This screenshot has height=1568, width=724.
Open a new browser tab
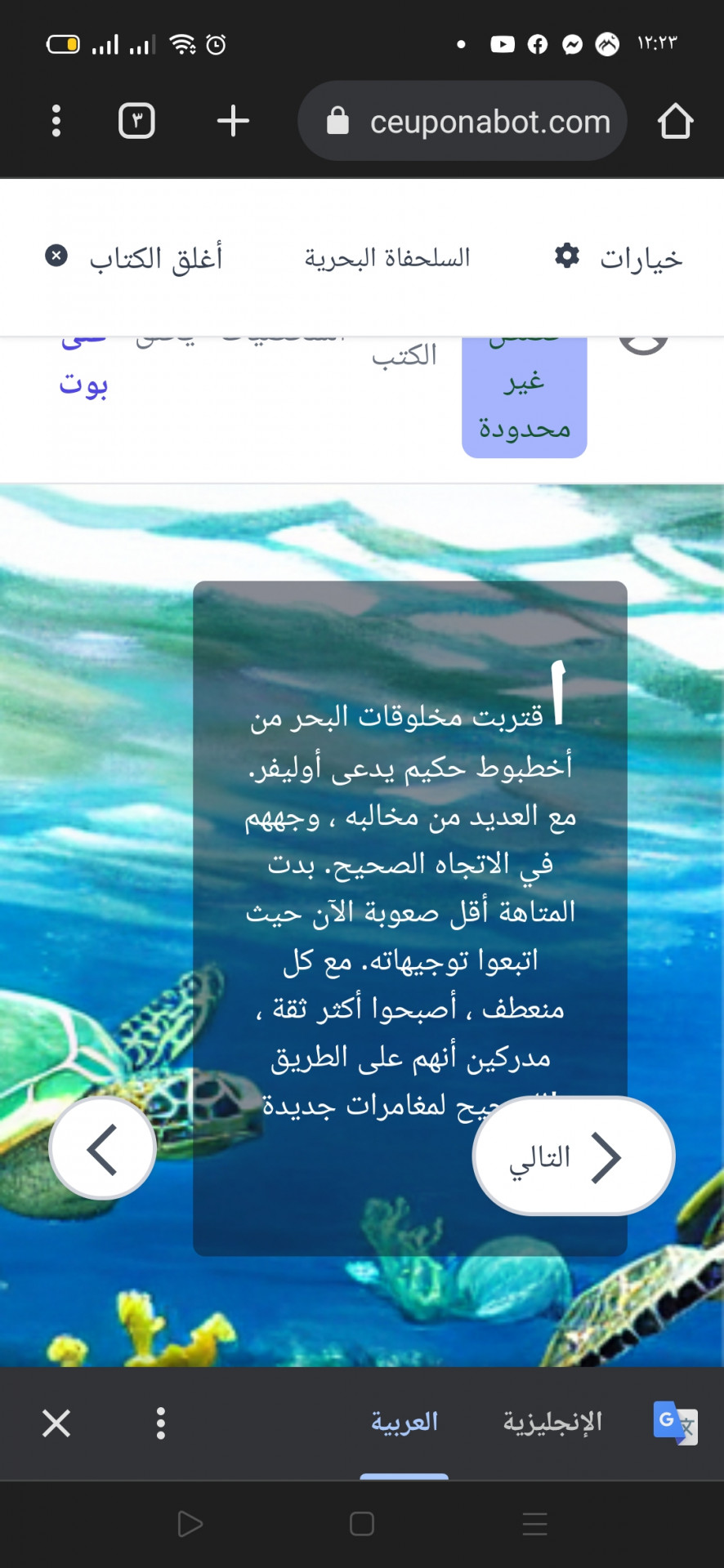coord(233,121)
